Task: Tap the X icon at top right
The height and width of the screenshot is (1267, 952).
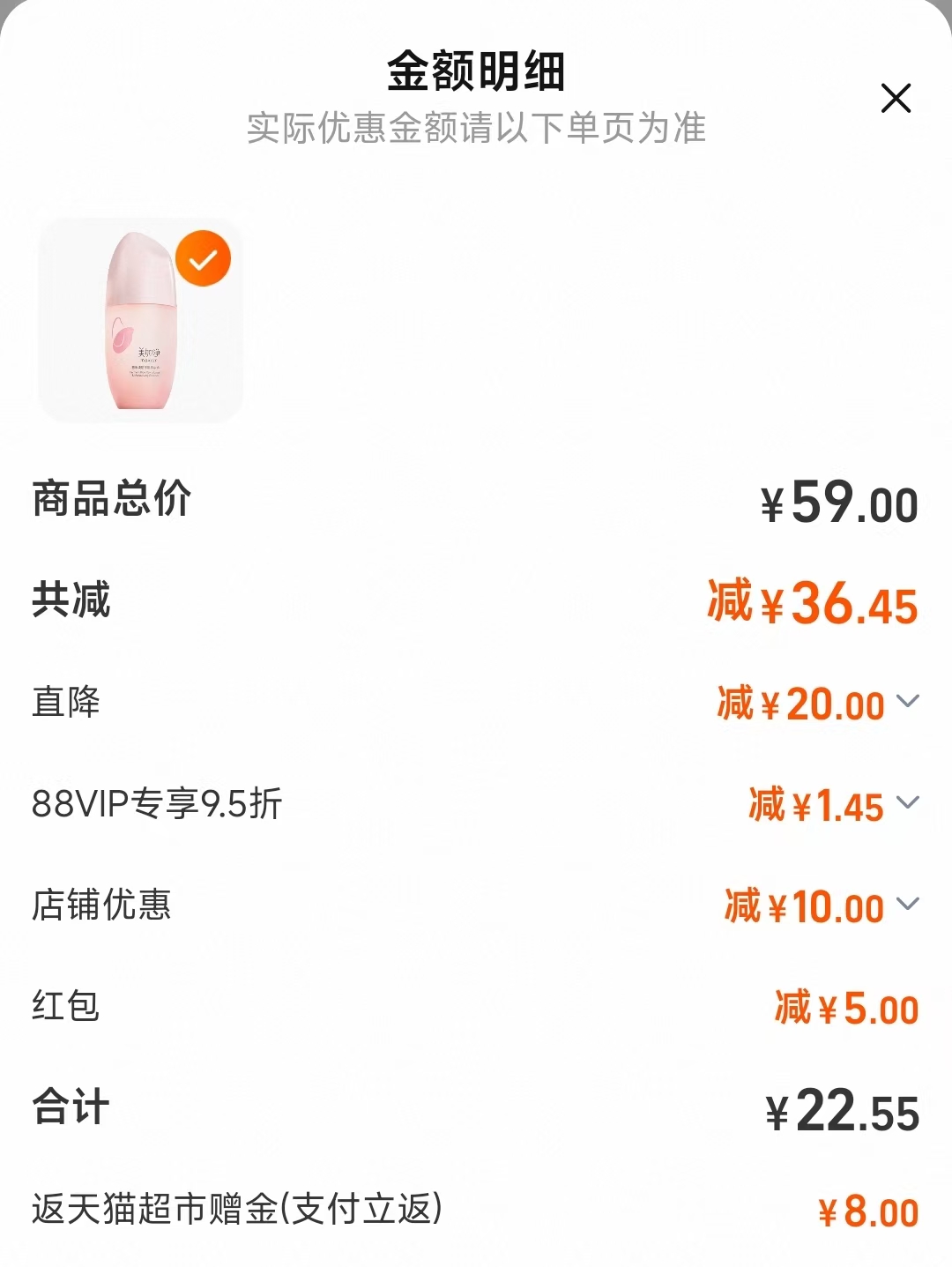Action: tap(896, 99)
